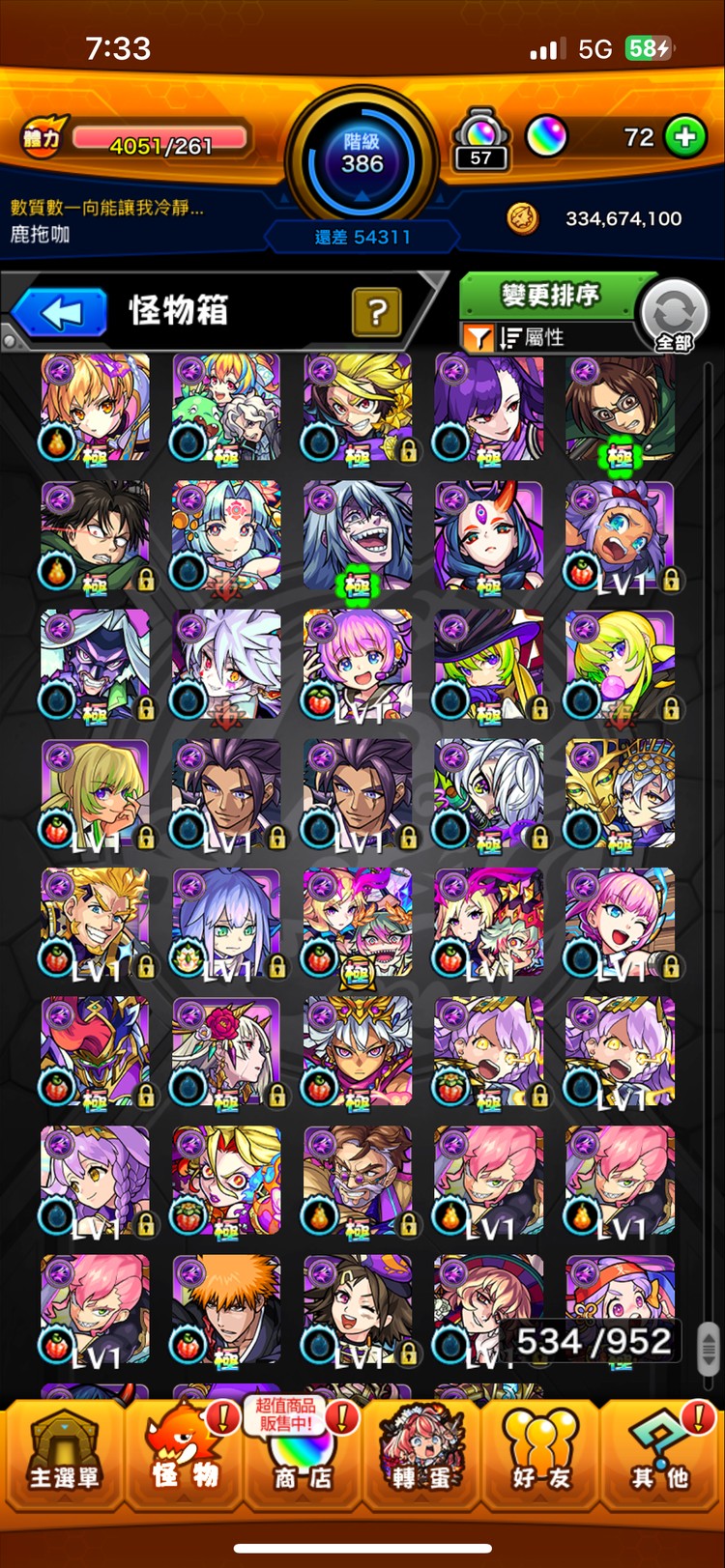The width and height of the screenshot is (725, 1568).
Task: Open the bubblegum-blowing blonde girl monster
Action: [620, 665]
